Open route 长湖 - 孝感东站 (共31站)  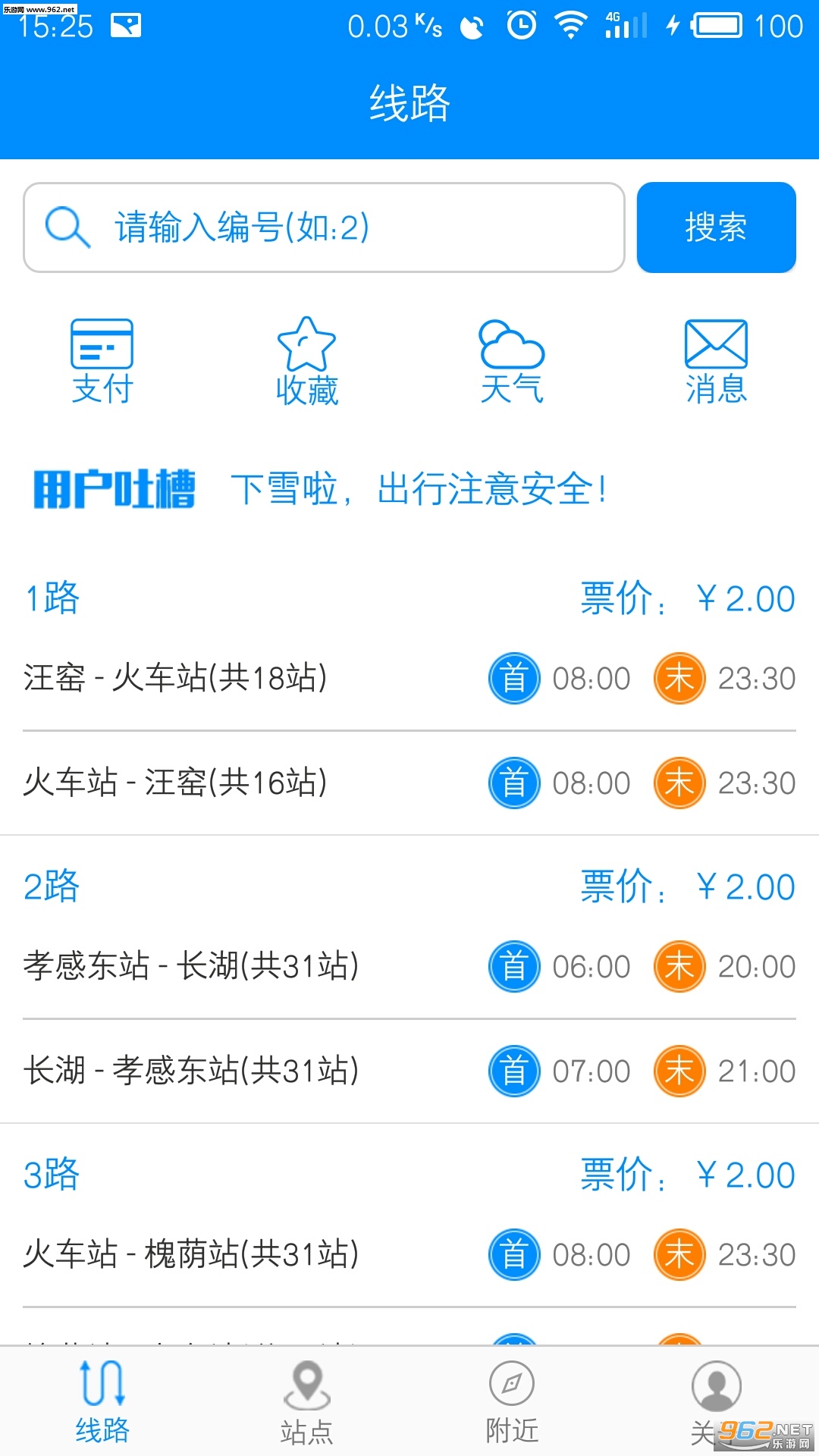(x=409, y=1071)
